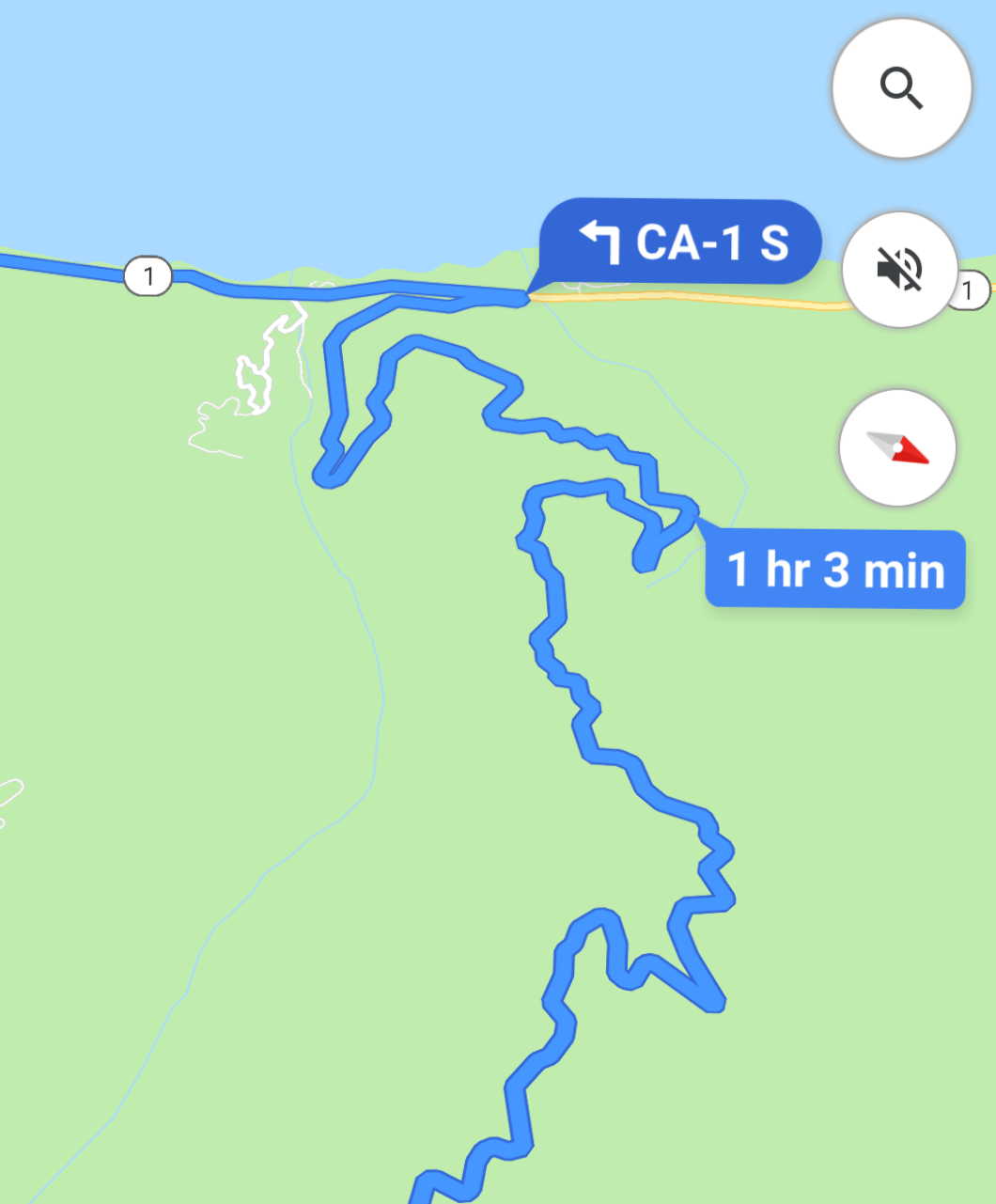The width and height of the screenshot is (996, 1204).
Task: Tap the CA-1 S turn callout
Action: pyautogui.click(x=681, y=242)
